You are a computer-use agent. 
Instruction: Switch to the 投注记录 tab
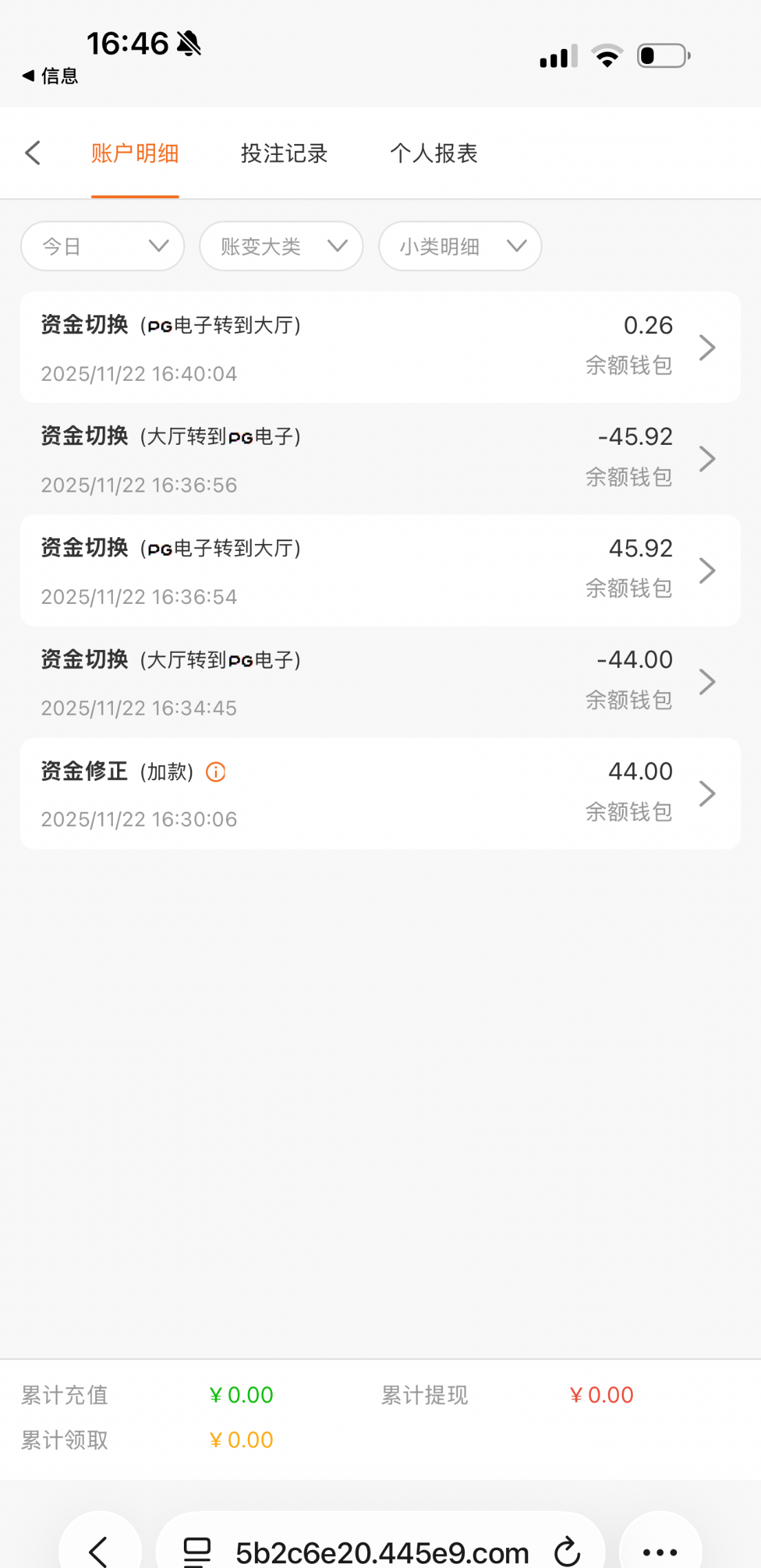[x=284, y=153]
